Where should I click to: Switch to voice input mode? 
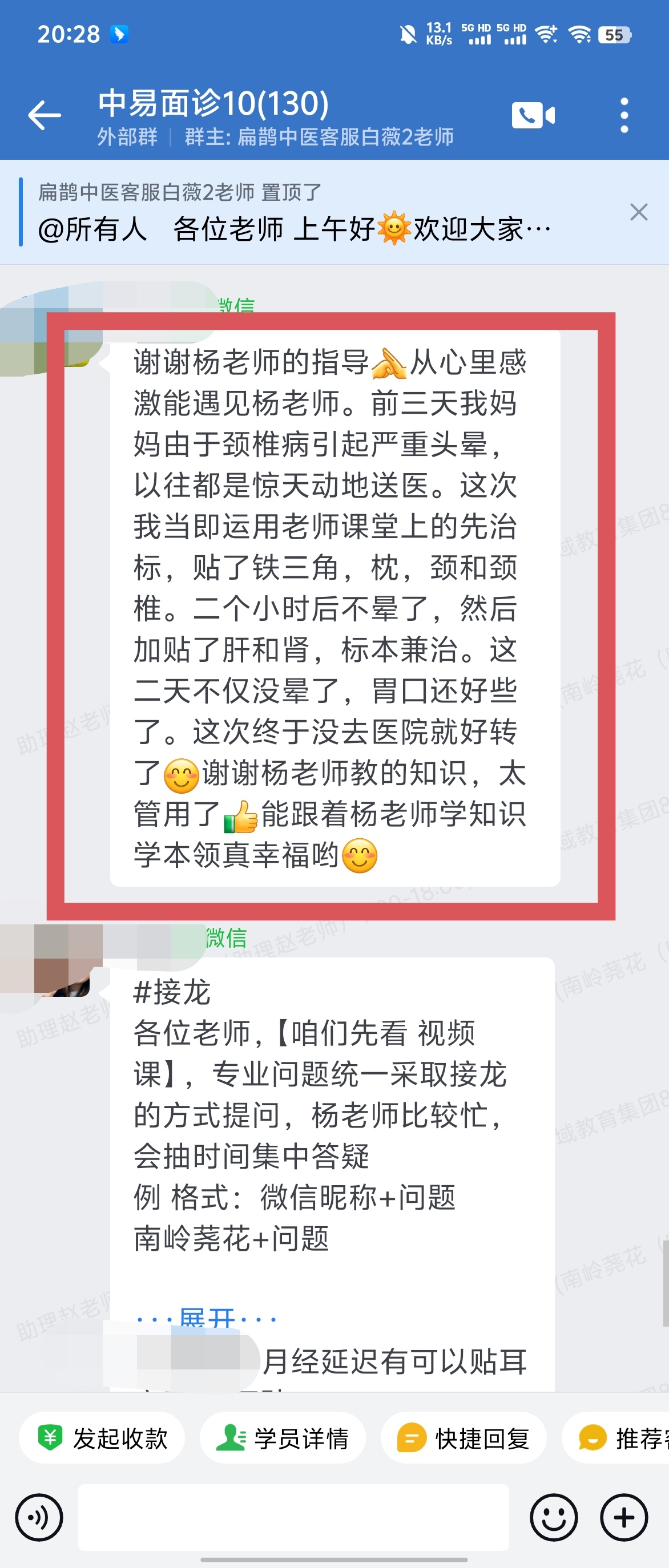pos(39,1517)
